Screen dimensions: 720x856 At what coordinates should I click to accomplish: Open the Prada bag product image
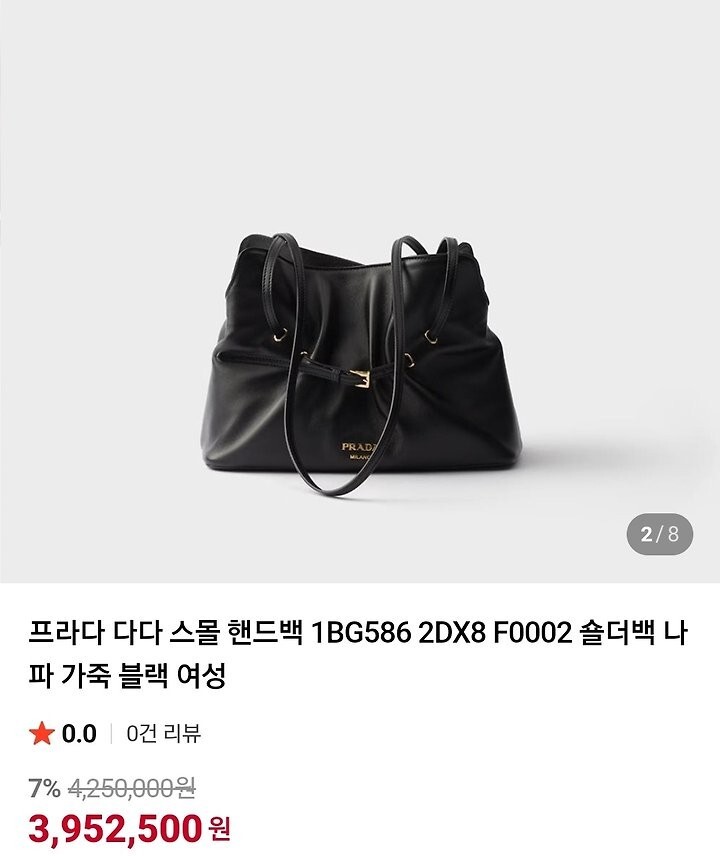pos(360,360)
